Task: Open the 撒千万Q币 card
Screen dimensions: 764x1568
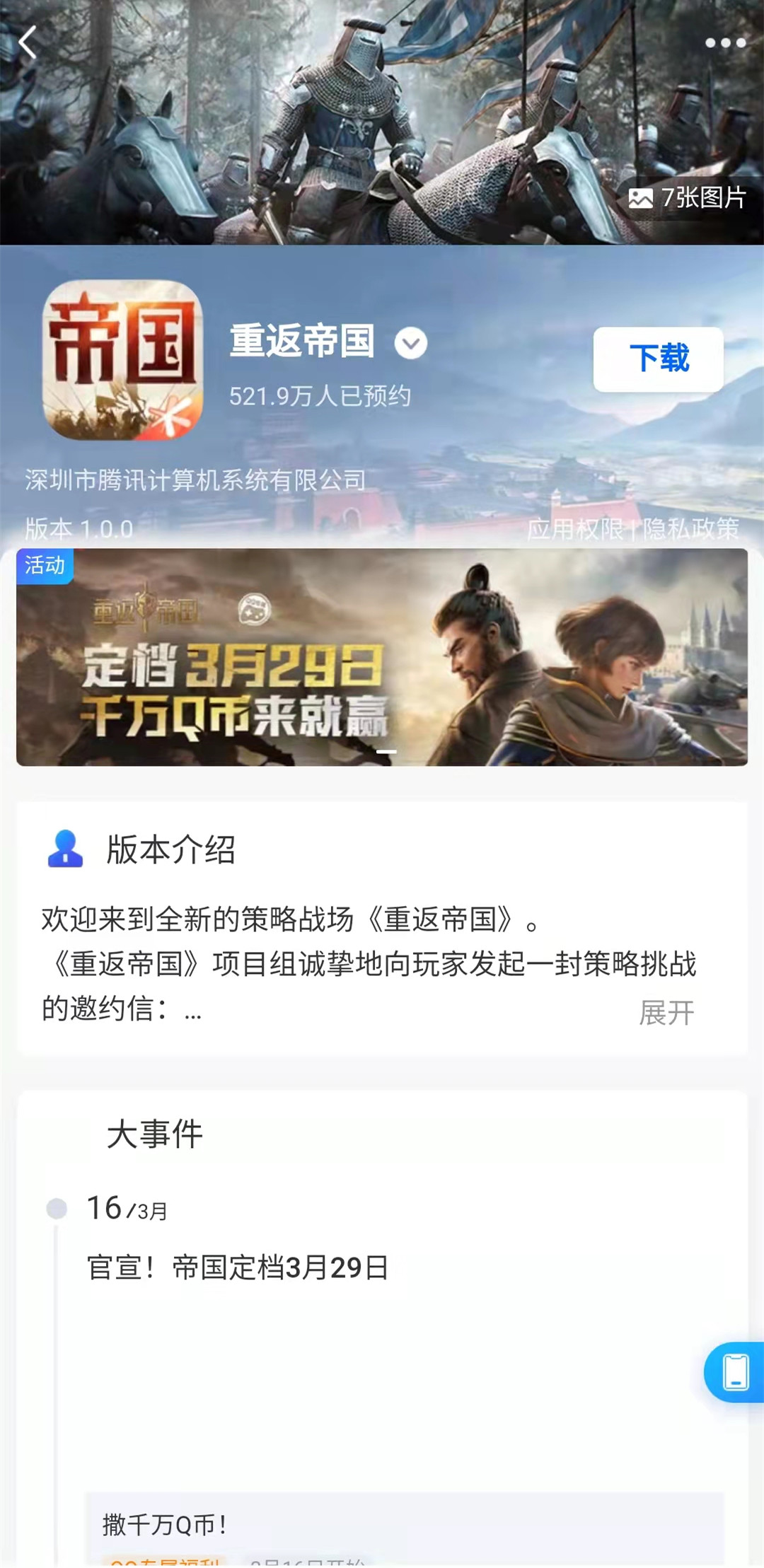Action: click(x=403, y=1526)
